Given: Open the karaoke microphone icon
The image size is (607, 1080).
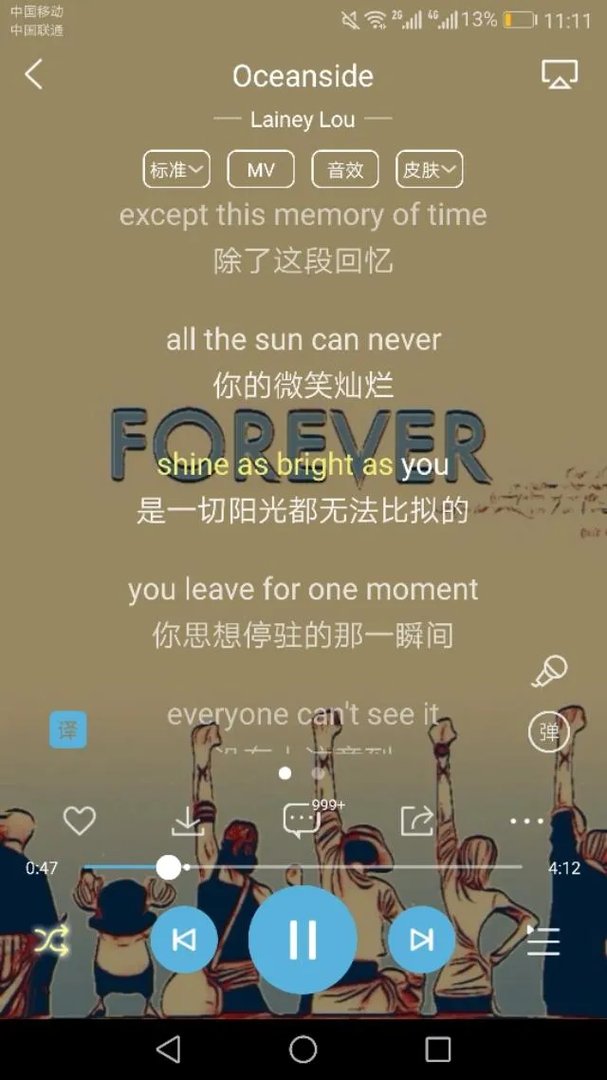Looking at the screenshot, I should (549, 672).
